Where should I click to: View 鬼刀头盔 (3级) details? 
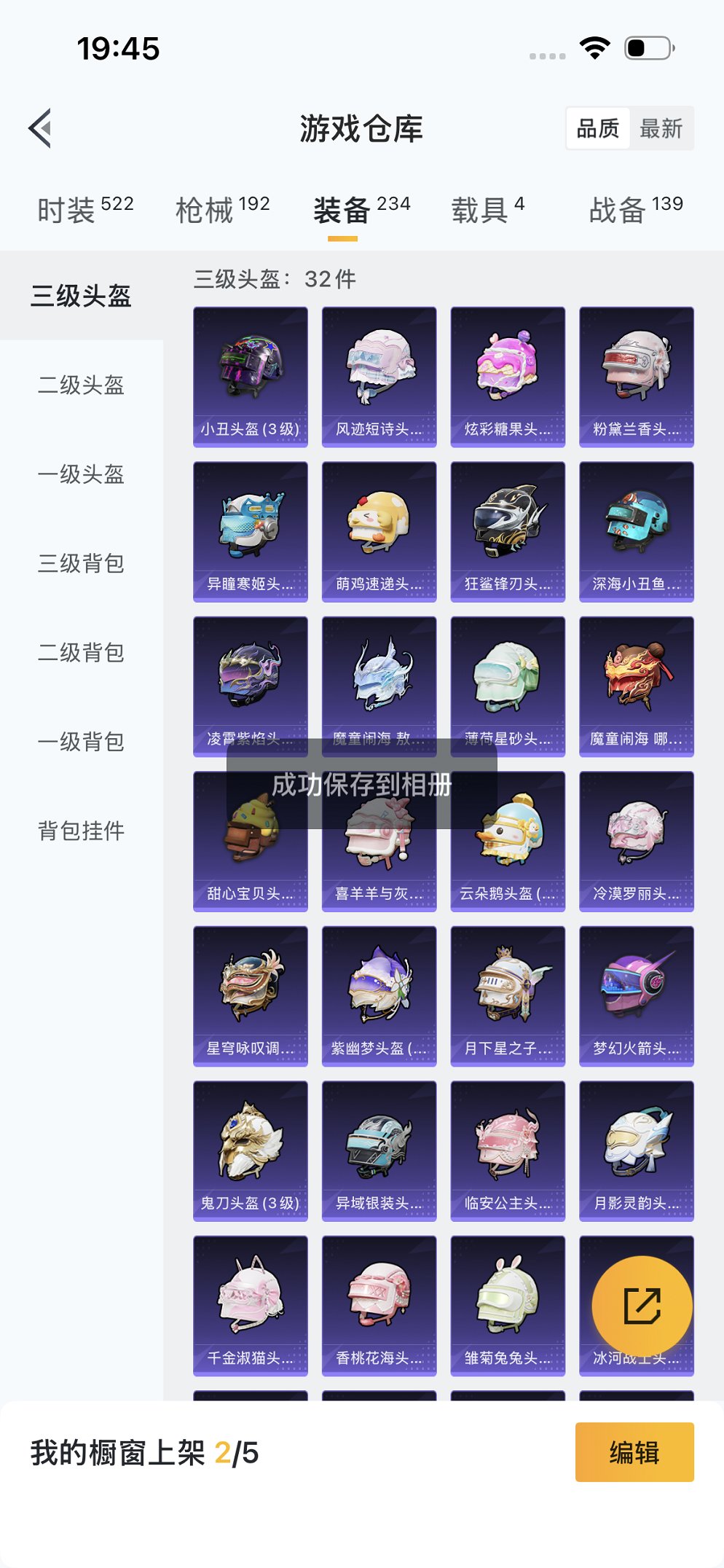point(250,1150)
